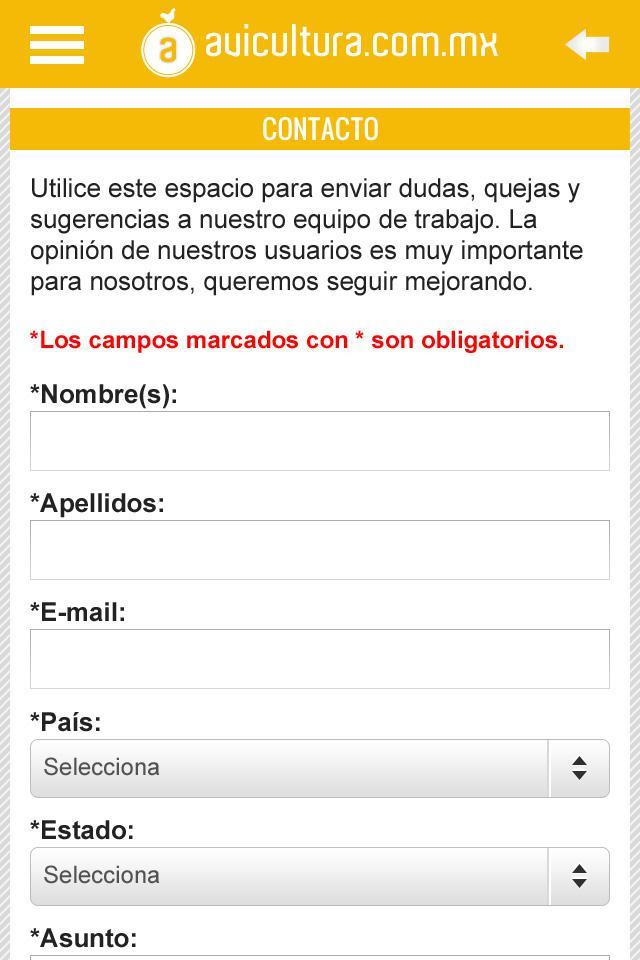Open the hamburger menu
This screenshot has height=960, width=640.
[x=57, y=45]
